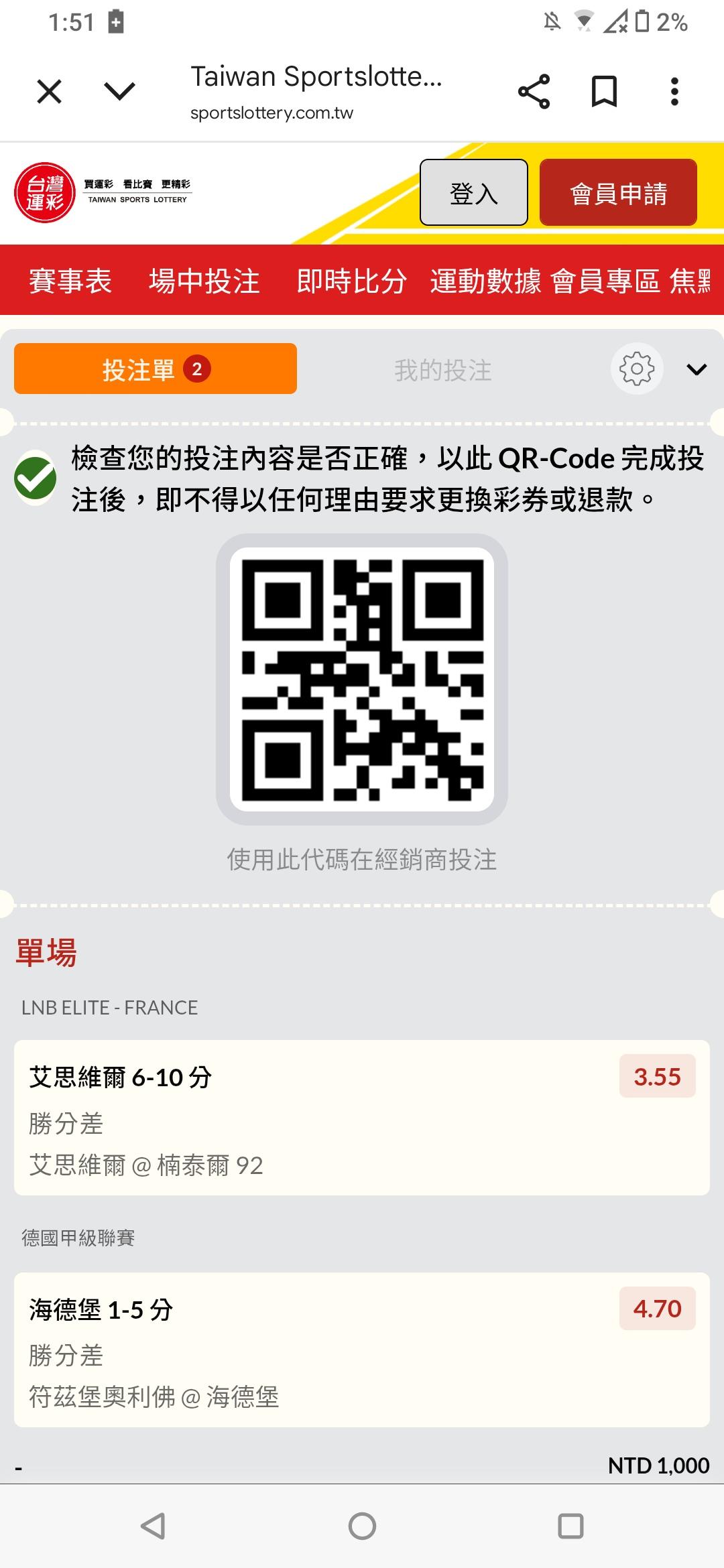Open 運動數據 sports data
724x1568 pixels.
(486, 281)
